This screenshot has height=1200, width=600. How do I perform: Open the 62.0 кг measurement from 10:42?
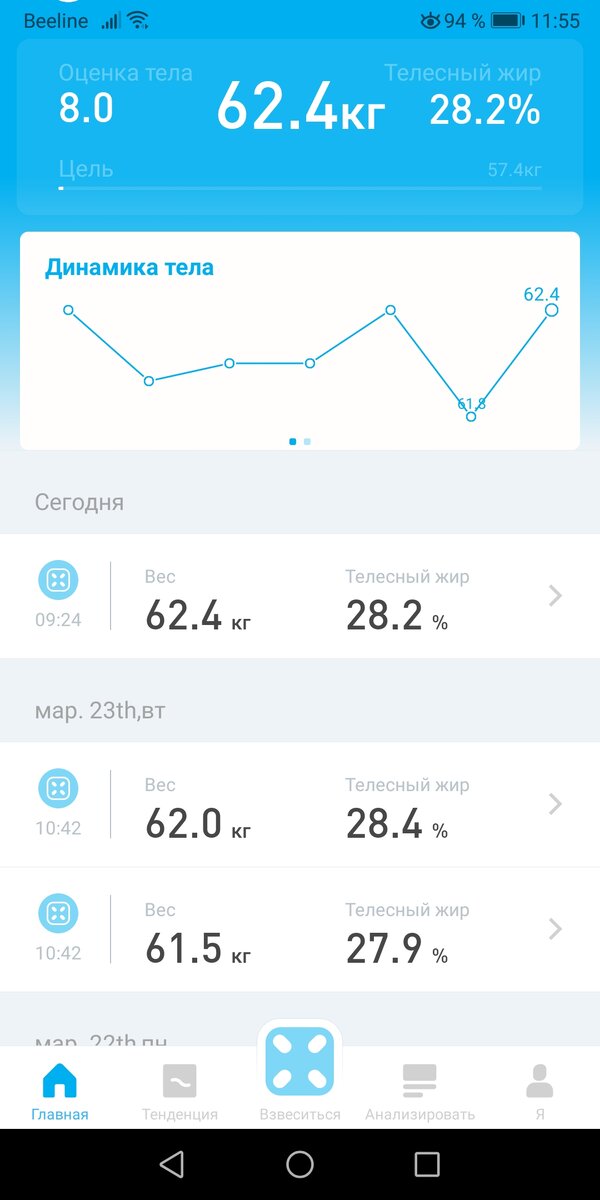click(x=300, y=804)
